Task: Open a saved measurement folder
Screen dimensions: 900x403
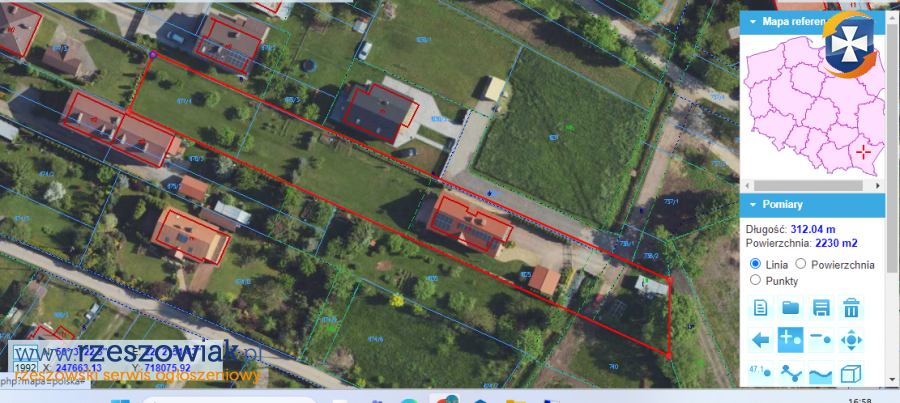Action: tap(791, 307)
